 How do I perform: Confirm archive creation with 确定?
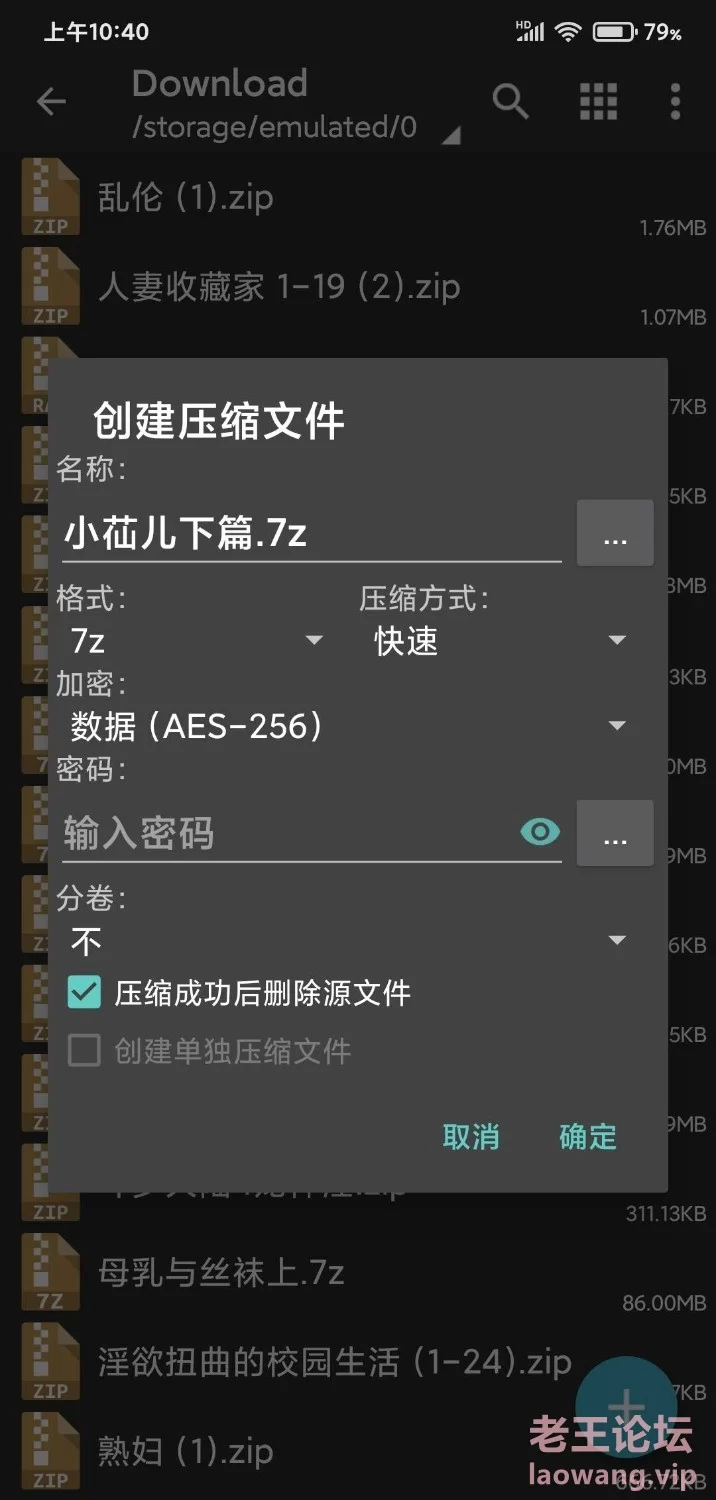pos(588,1137)
